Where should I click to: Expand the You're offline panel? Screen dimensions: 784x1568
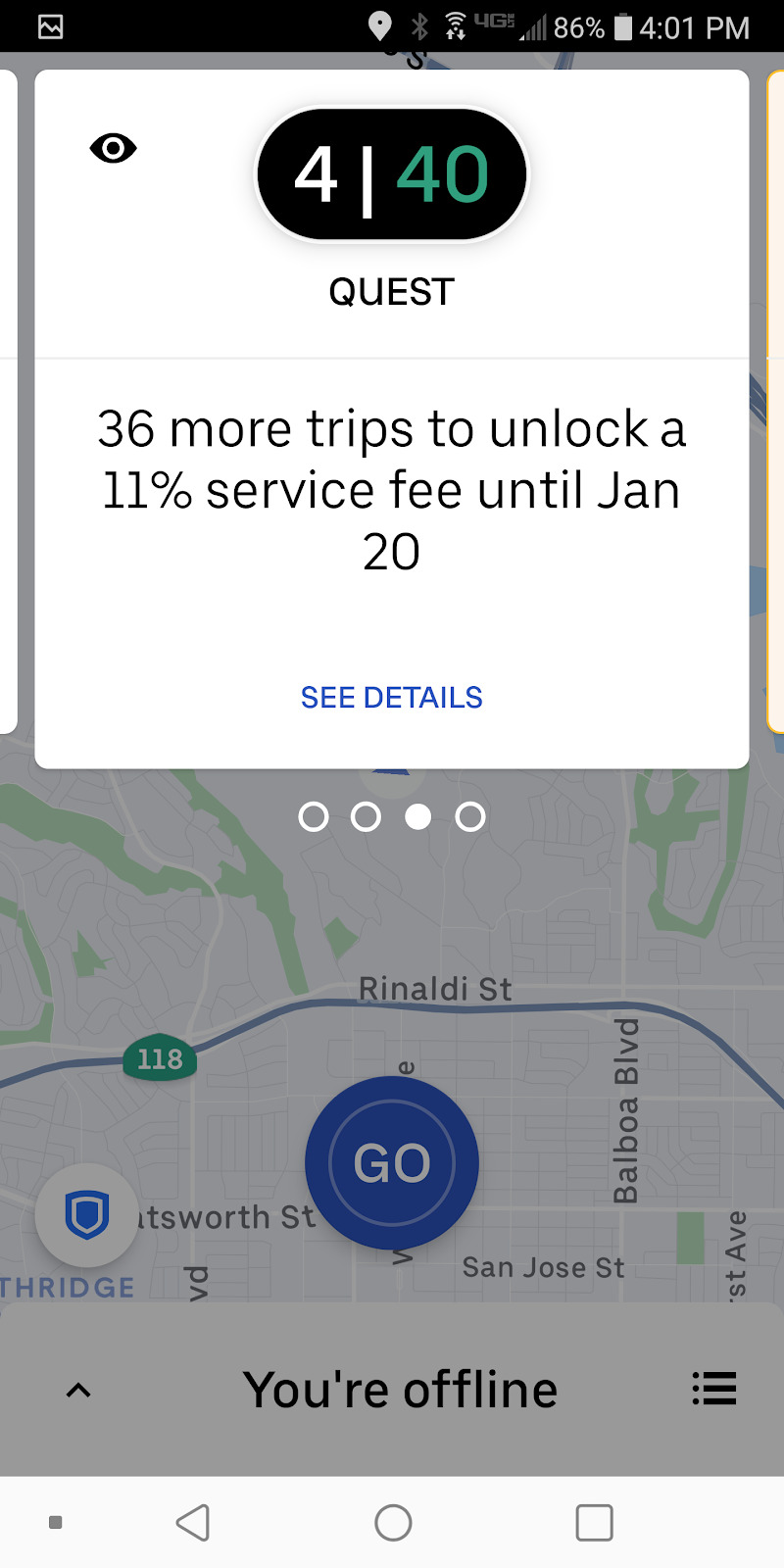pos(78,1390)
